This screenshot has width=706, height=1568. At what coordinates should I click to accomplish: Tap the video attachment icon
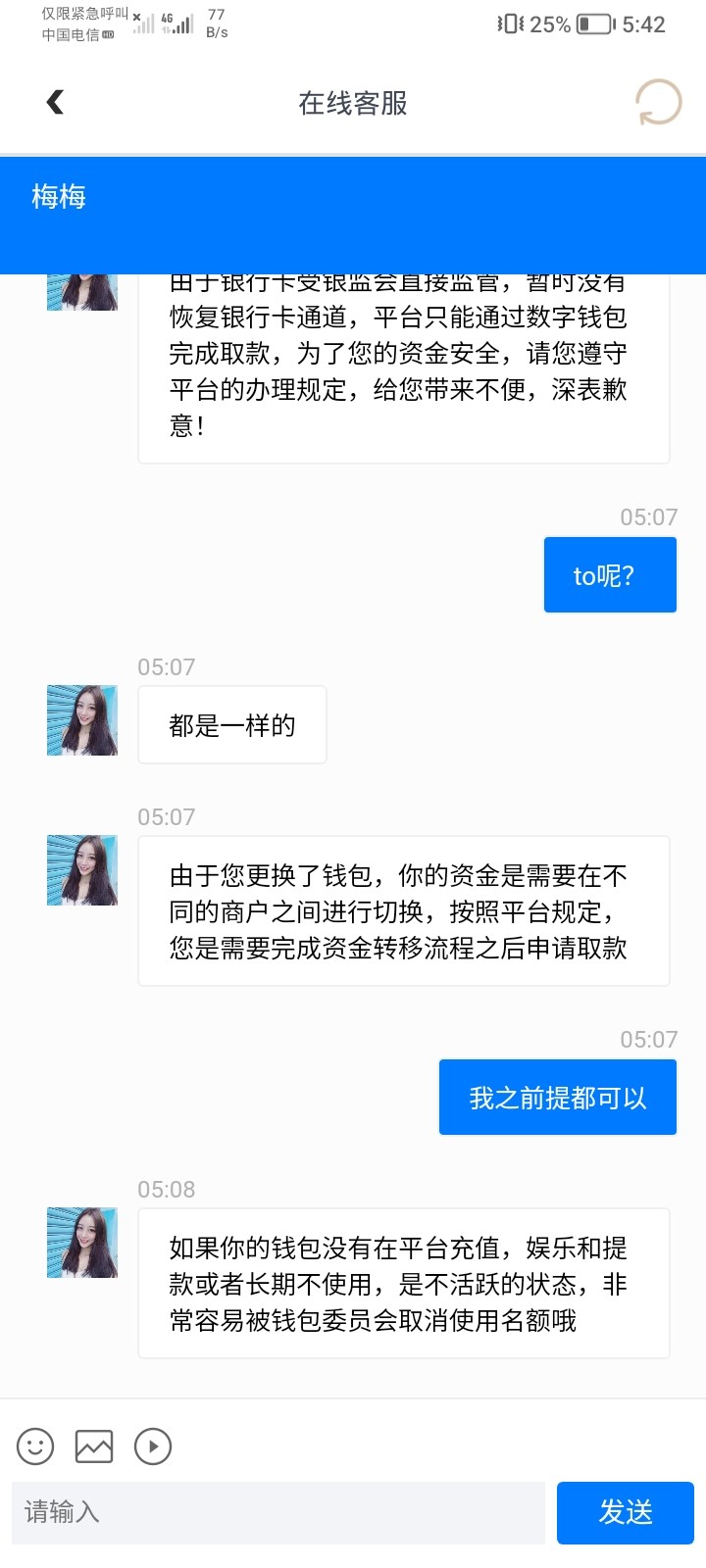pyautogui.click(x=153, y=1446)
